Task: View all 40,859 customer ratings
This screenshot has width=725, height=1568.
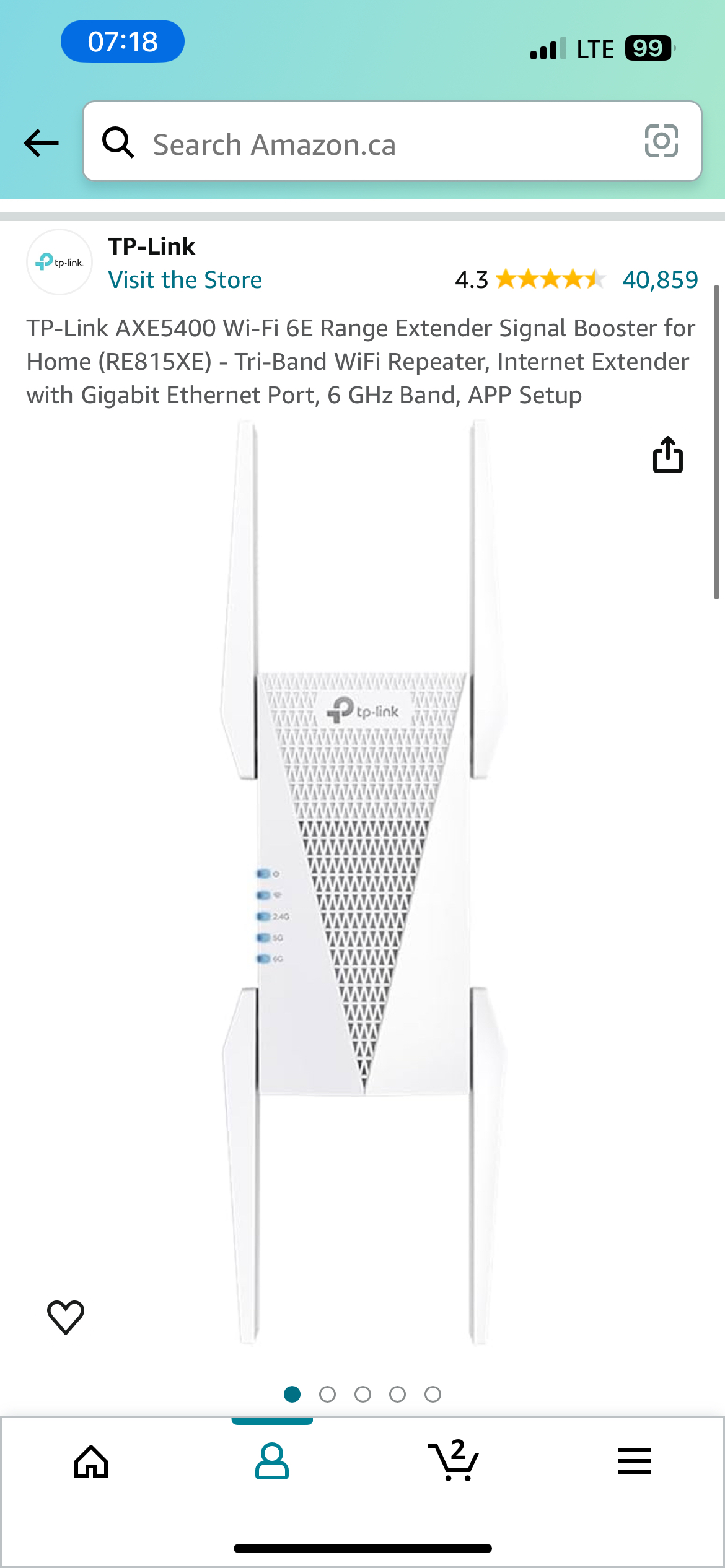Action: pos(659,279)
